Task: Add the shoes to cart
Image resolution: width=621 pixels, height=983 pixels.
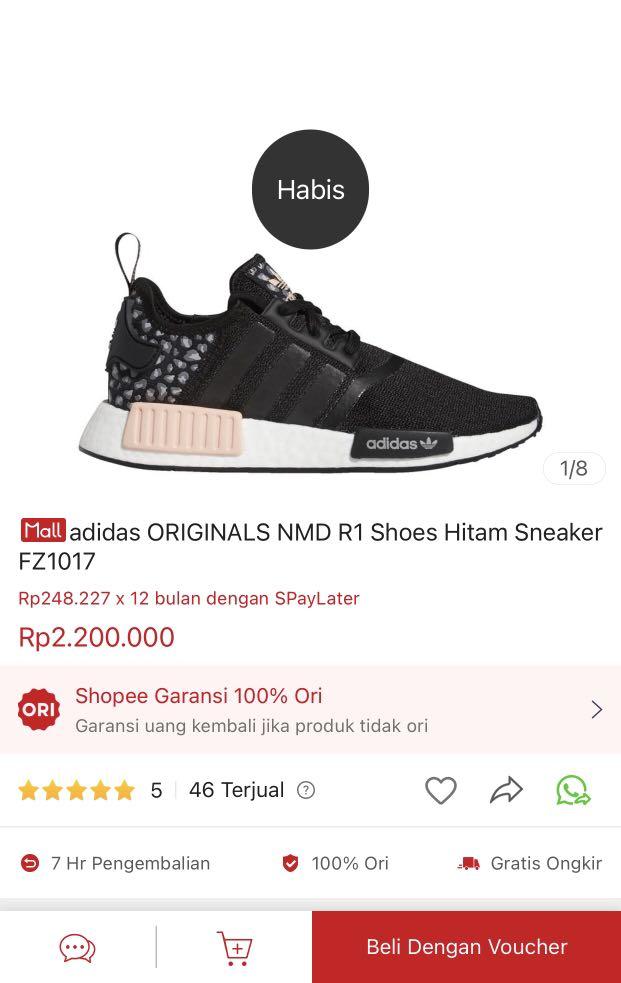Action: pos(234,947)
